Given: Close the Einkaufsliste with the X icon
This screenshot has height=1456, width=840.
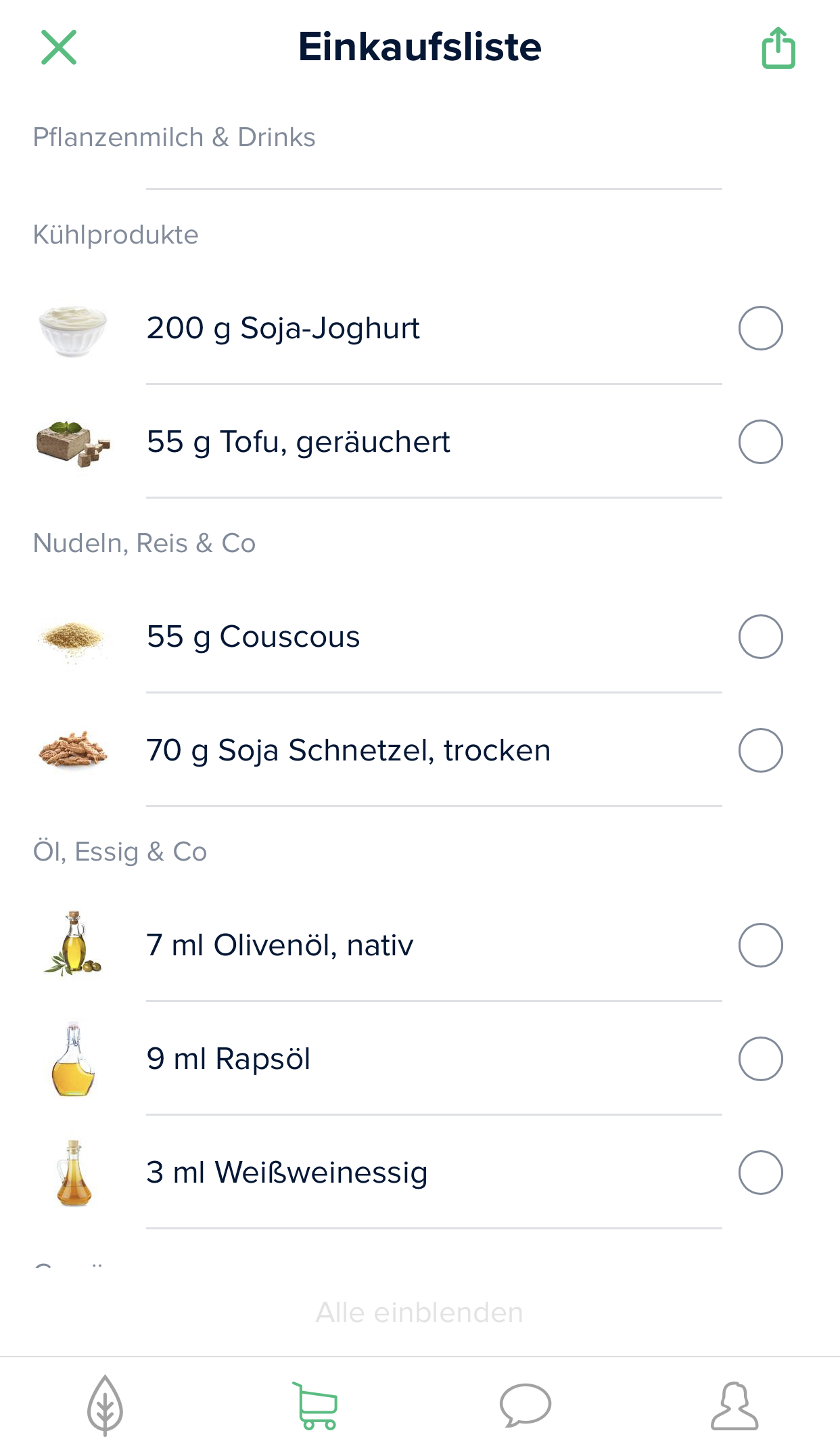Looking at the screenshot, I should [57, 47].
